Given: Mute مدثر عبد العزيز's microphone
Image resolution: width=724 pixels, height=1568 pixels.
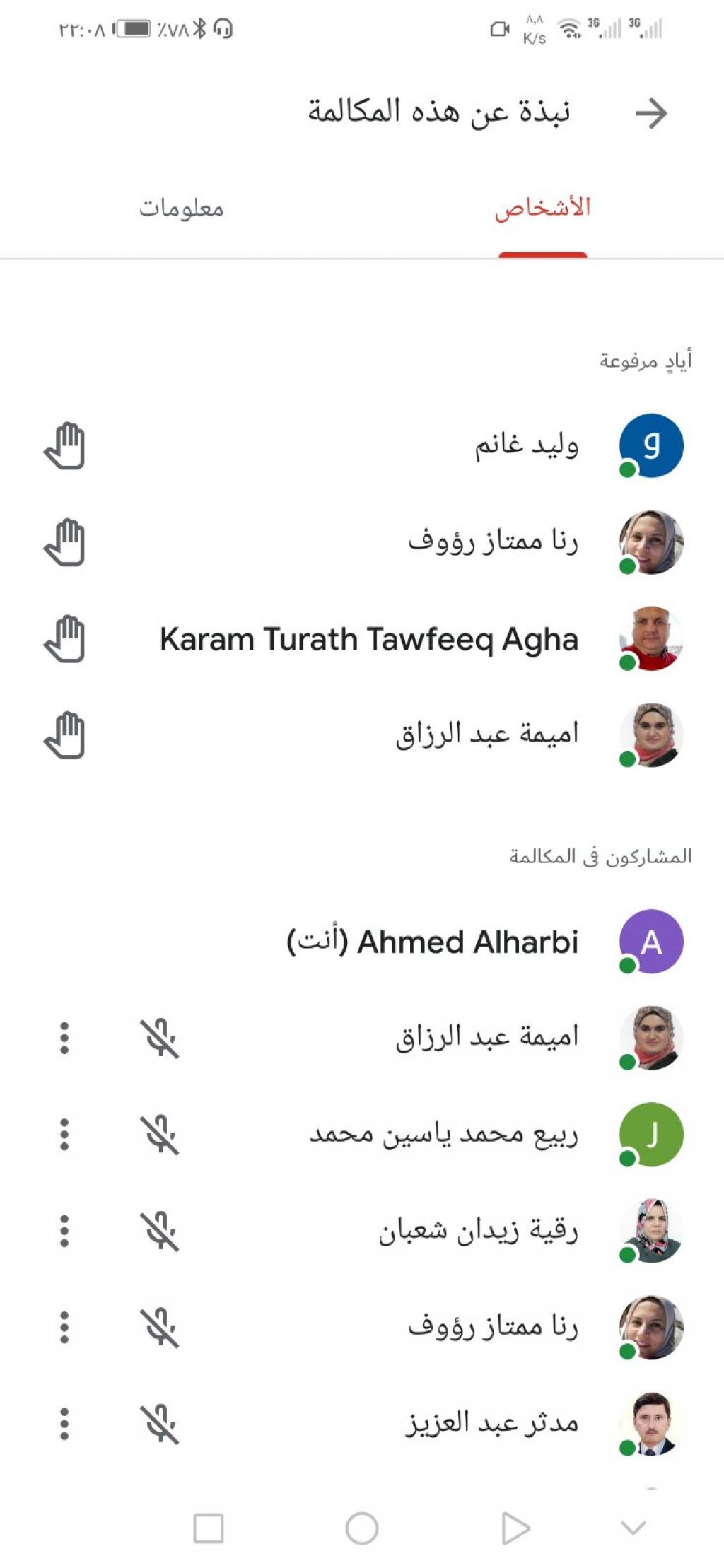Looking at the screenshot, I should 160,1424.
